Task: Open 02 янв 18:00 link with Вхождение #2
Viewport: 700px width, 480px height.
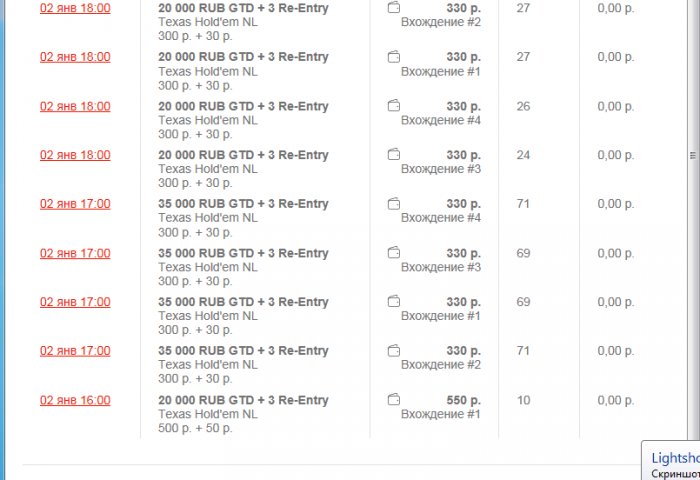Action: [75, 8]
